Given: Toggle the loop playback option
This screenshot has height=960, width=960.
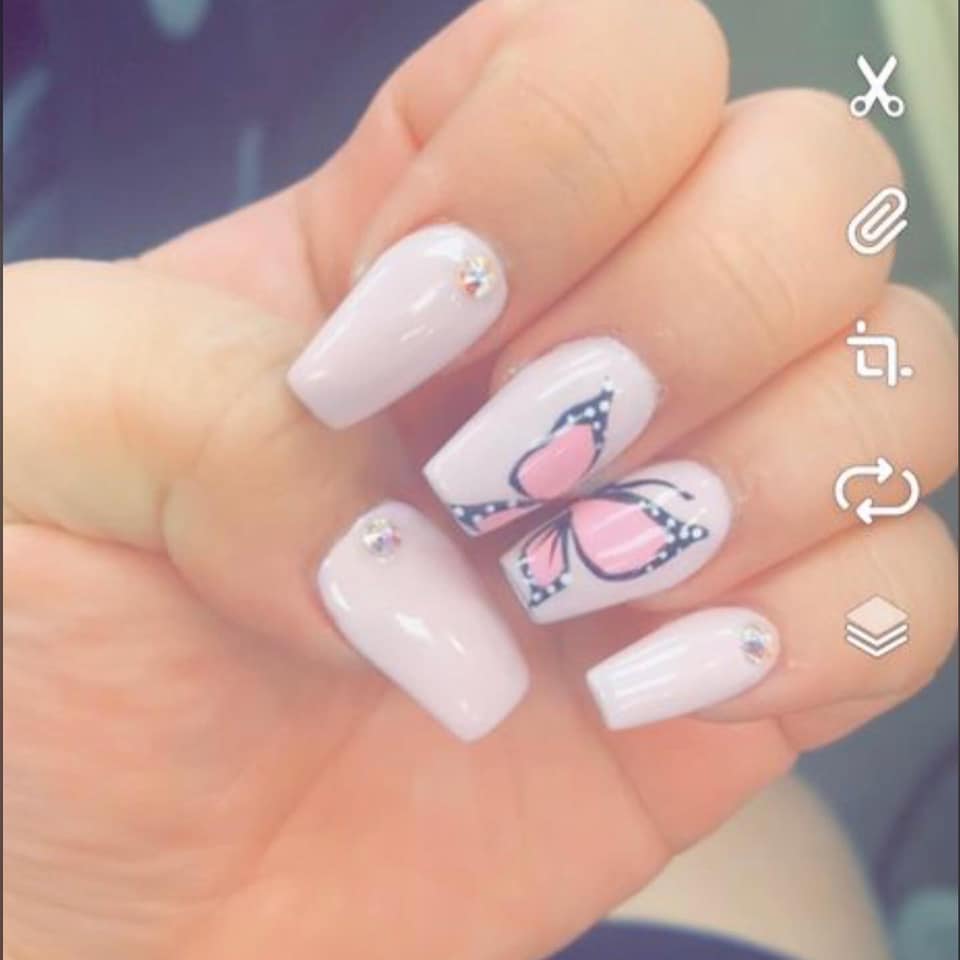Looking at the screenshot, I should [877, 490].
